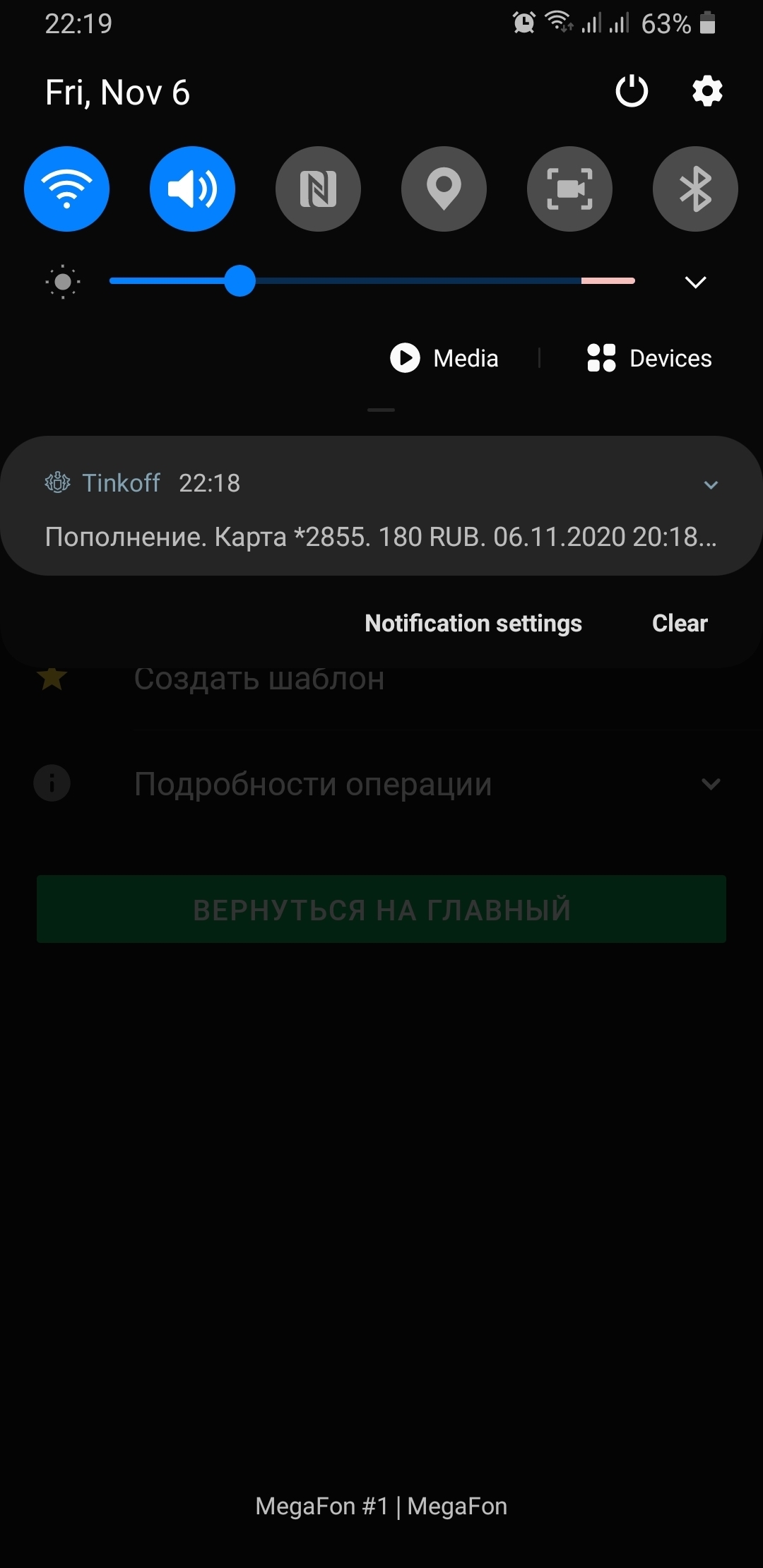
Task: Open the power menu icon
Action: coord(632,92)
